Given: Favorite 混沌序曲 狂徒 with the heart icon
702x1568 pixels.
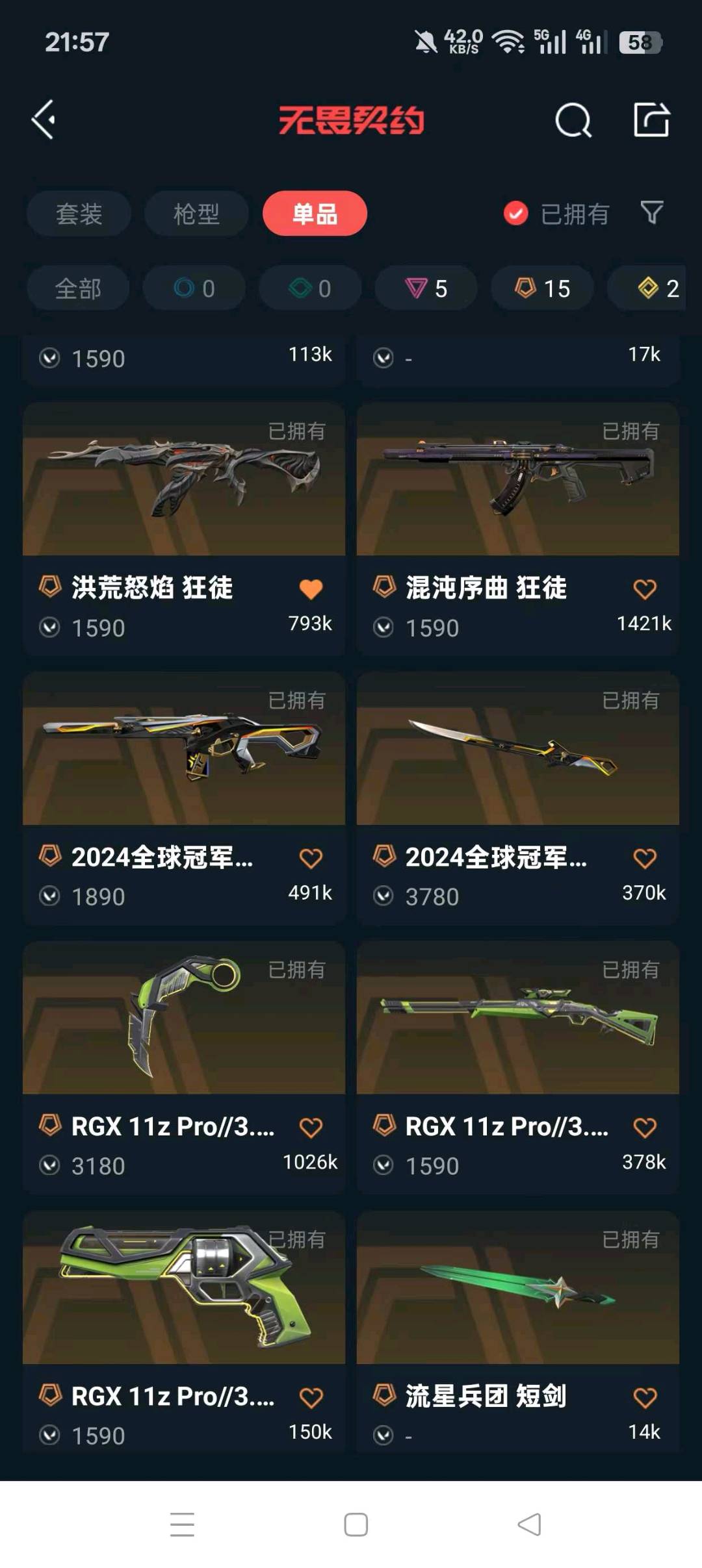Looking at the screenshot, I should click(645, 589).
